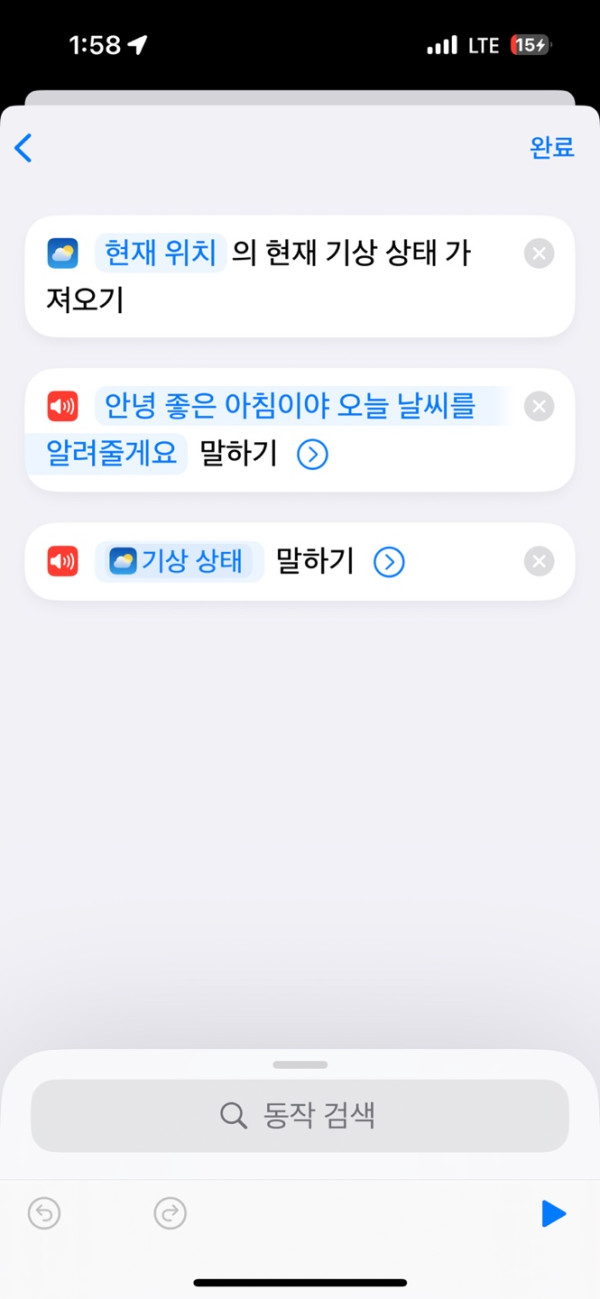The image size is (600, 1299).
Task: Expand options for the greeting 말하기 action
Action: [313, 455]
